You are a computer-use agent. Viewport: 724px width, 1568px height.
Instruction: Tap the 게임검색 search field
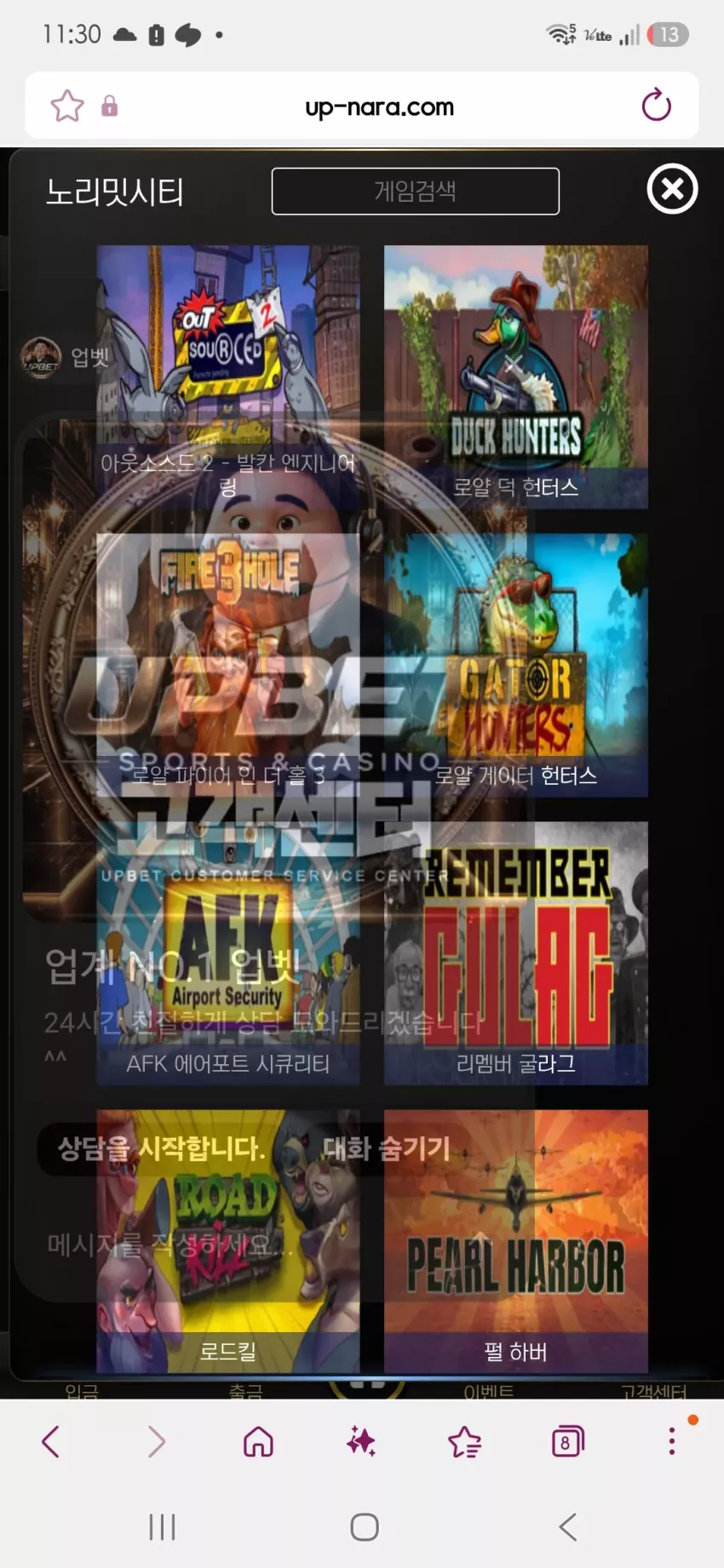[x=416, y=192]
